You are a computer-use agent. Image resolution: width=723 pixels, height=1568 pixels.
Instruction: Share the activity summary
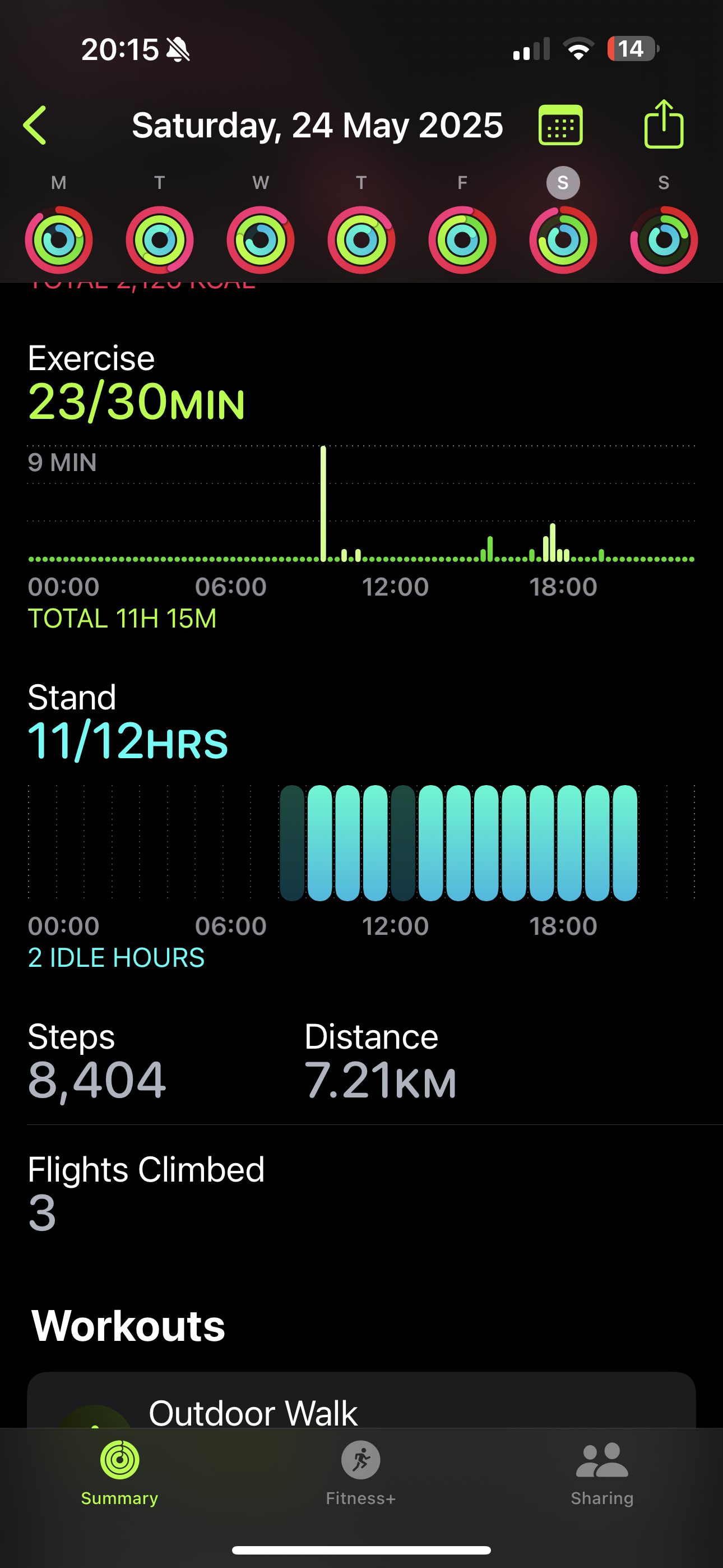coord(664,123)
